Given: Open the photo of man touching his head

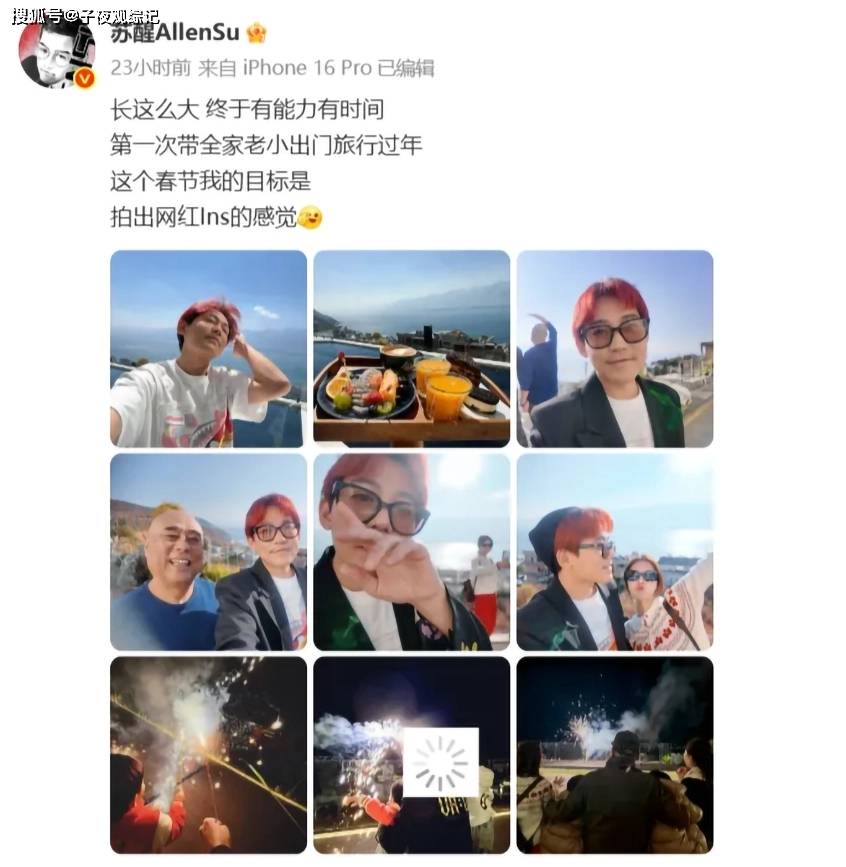Looking at the screenshot, I should click(208, 348).
